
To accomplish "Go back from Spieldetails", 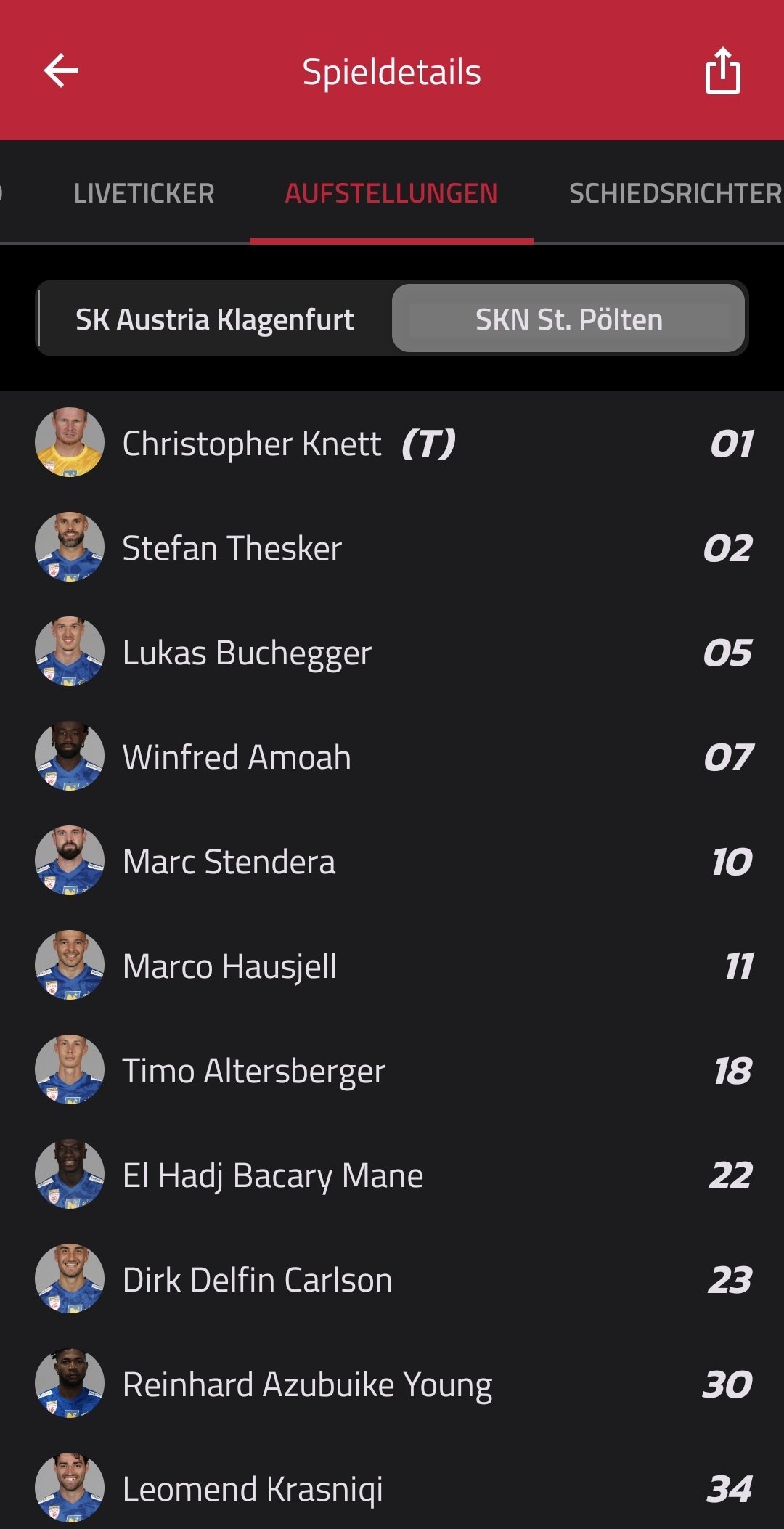I will [62, 71].
